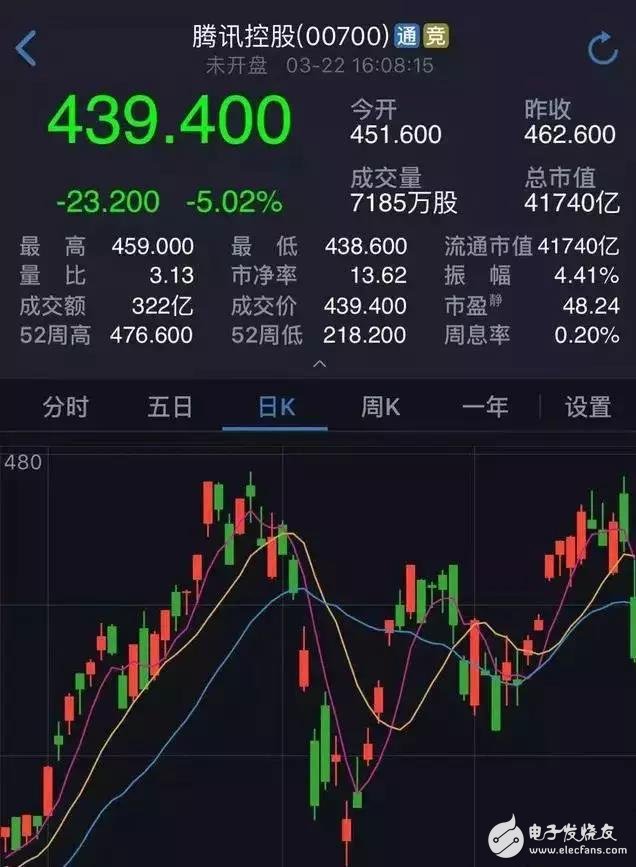Refresh the Tencent stock quote
This screenshot has width=636, height=867.
pyautogui.click(x=602, y=48)
